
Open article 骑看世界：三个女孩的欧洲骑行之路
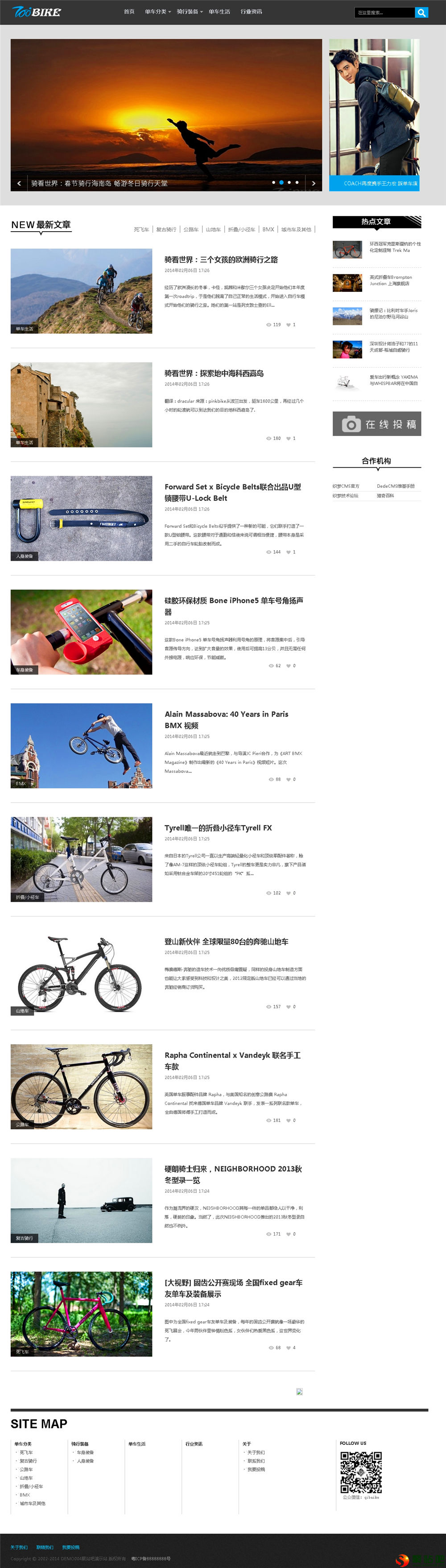coord(221,259)
